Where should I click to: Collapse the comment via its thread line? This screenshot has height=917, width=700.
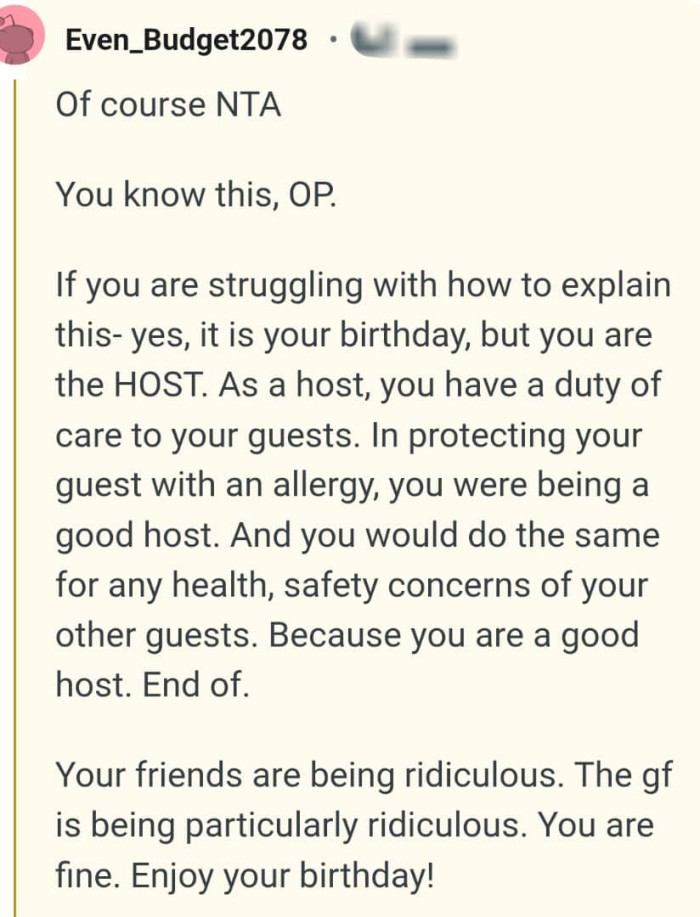(x=15, y=500)
